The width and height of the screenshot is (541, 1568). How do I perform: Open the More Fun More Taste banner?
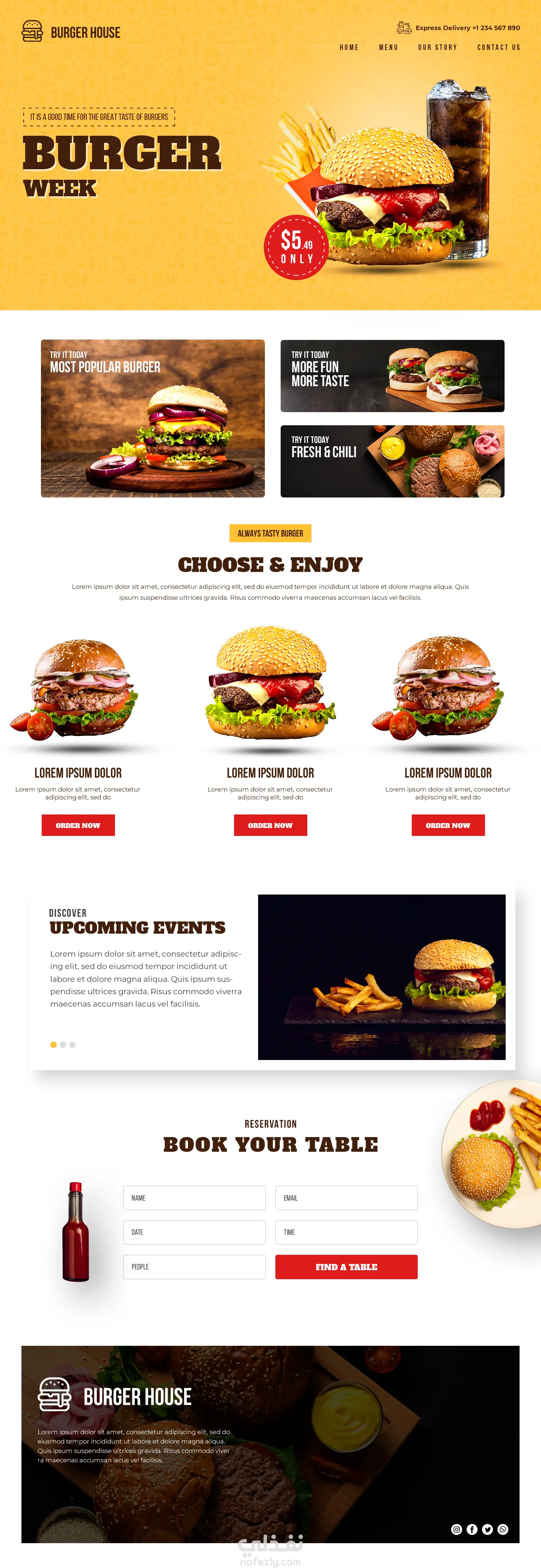click(392, 376)
